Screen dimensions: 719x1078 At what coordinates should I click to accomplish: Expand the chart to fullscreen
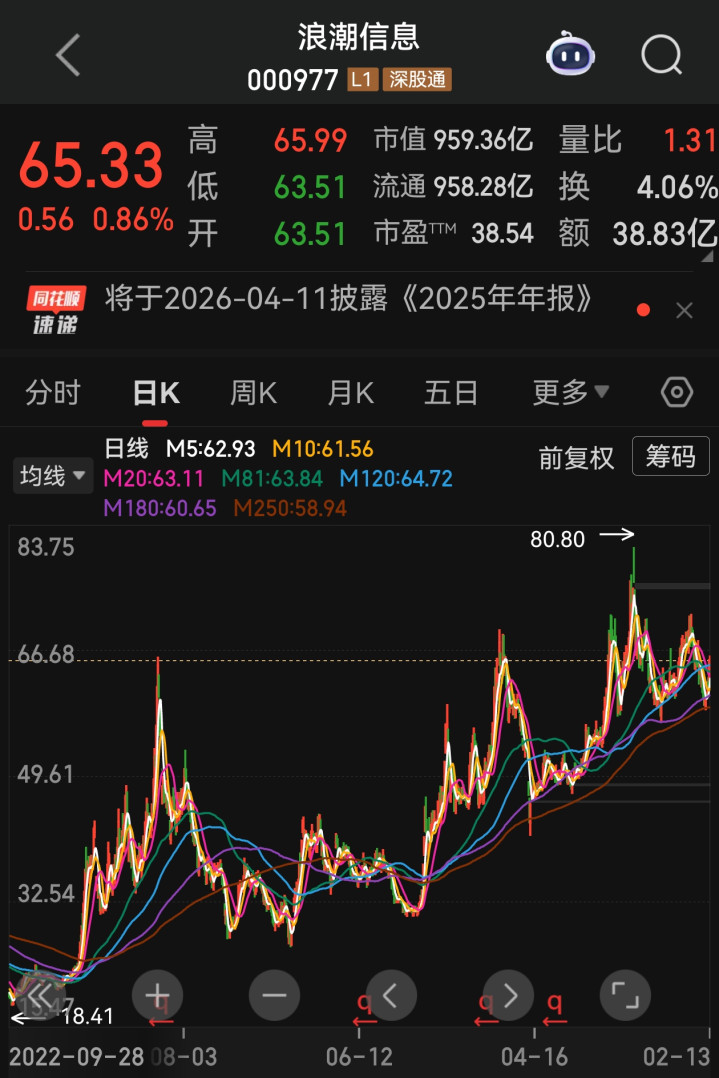[625, 995]
